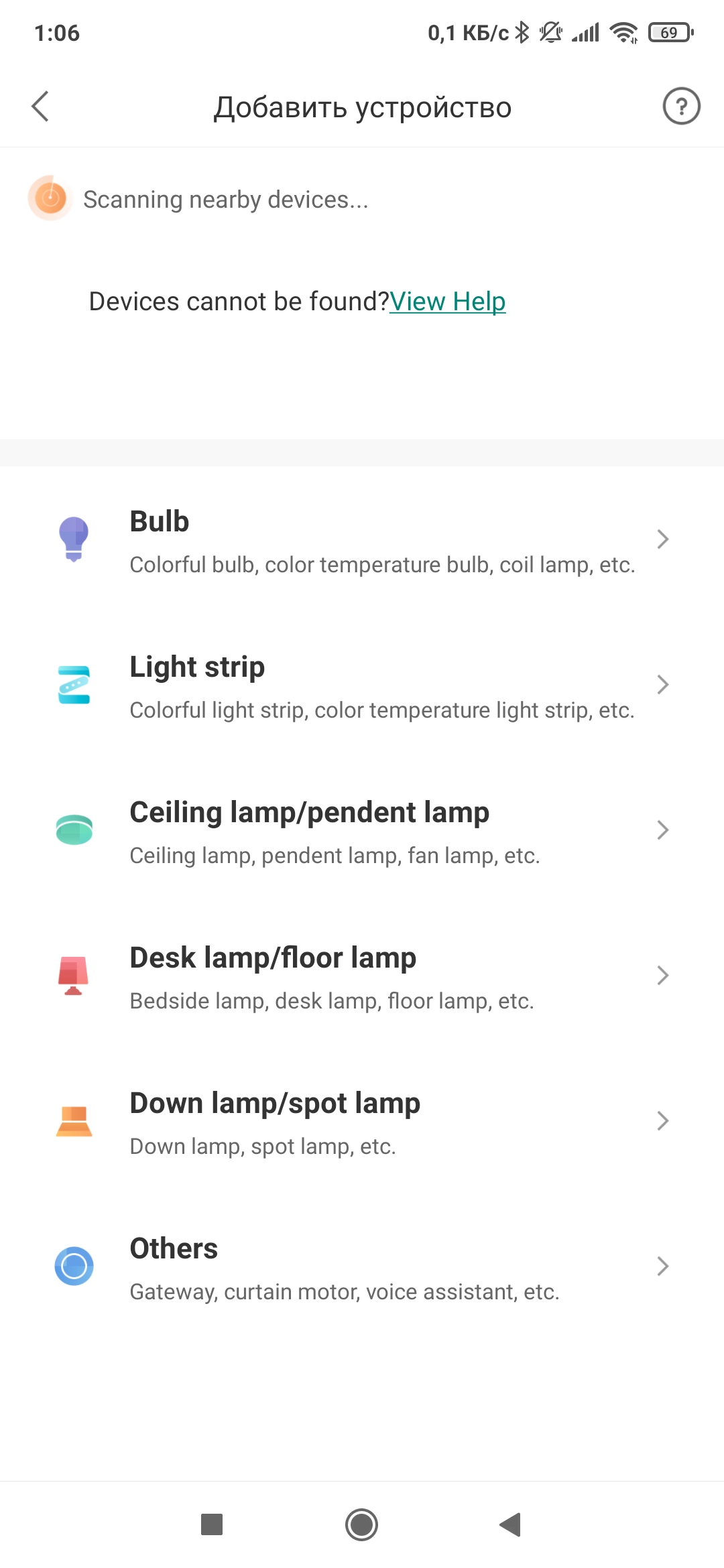Open the help question mark icon
Image resolution: width=724 pixels, height=1568 pixels.
681,107
